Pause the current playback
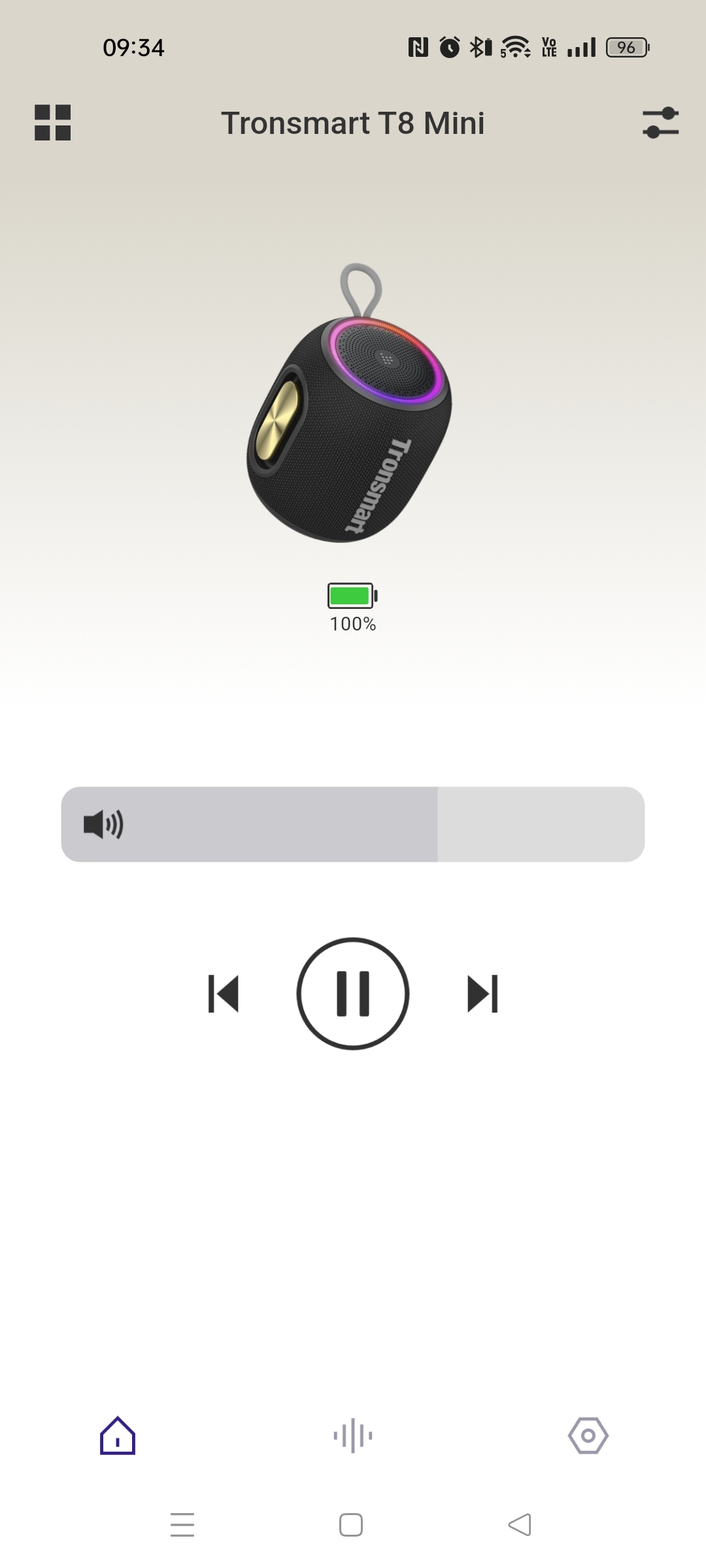 tap(353, 994)
